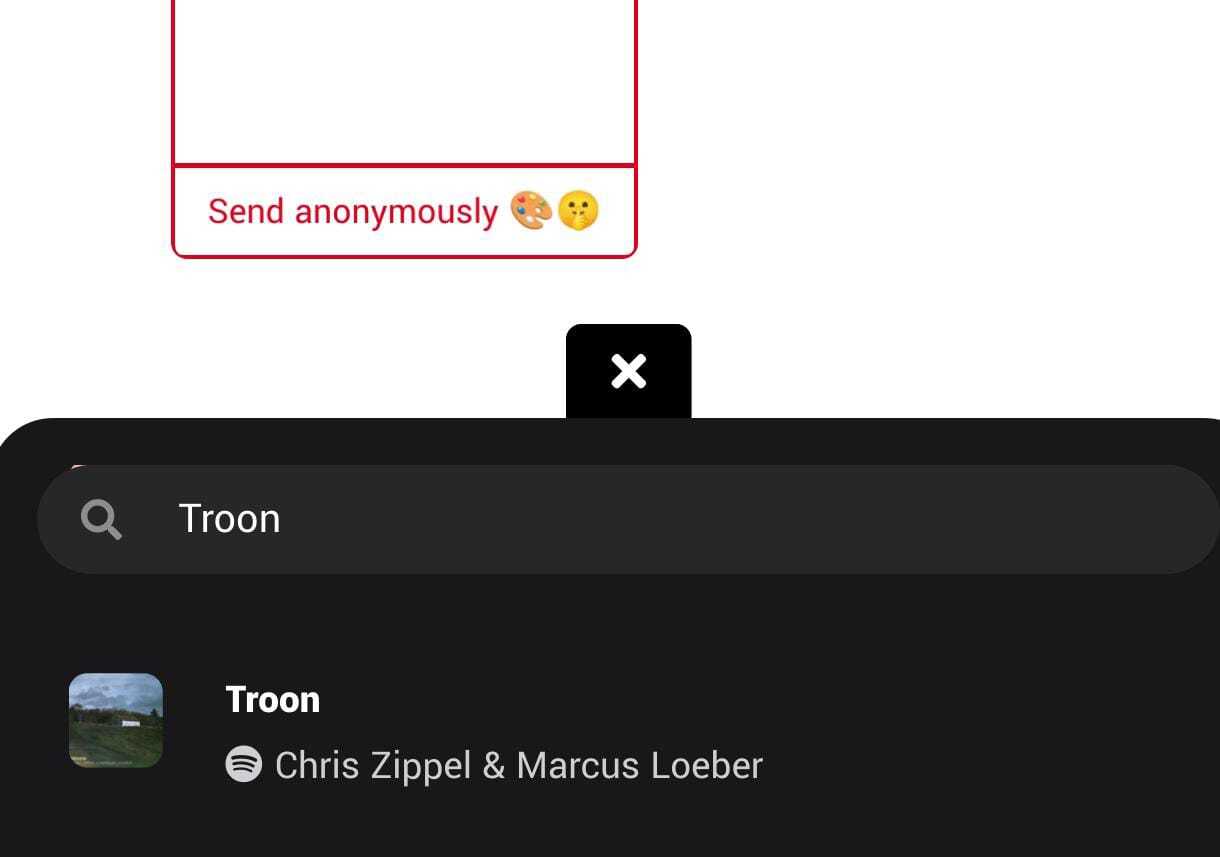The height and width of the screenshot is (857, 1220).
Task: Select Troon by Chris Zippel & Marcus Loeber
Action: (x=494, y=732)
